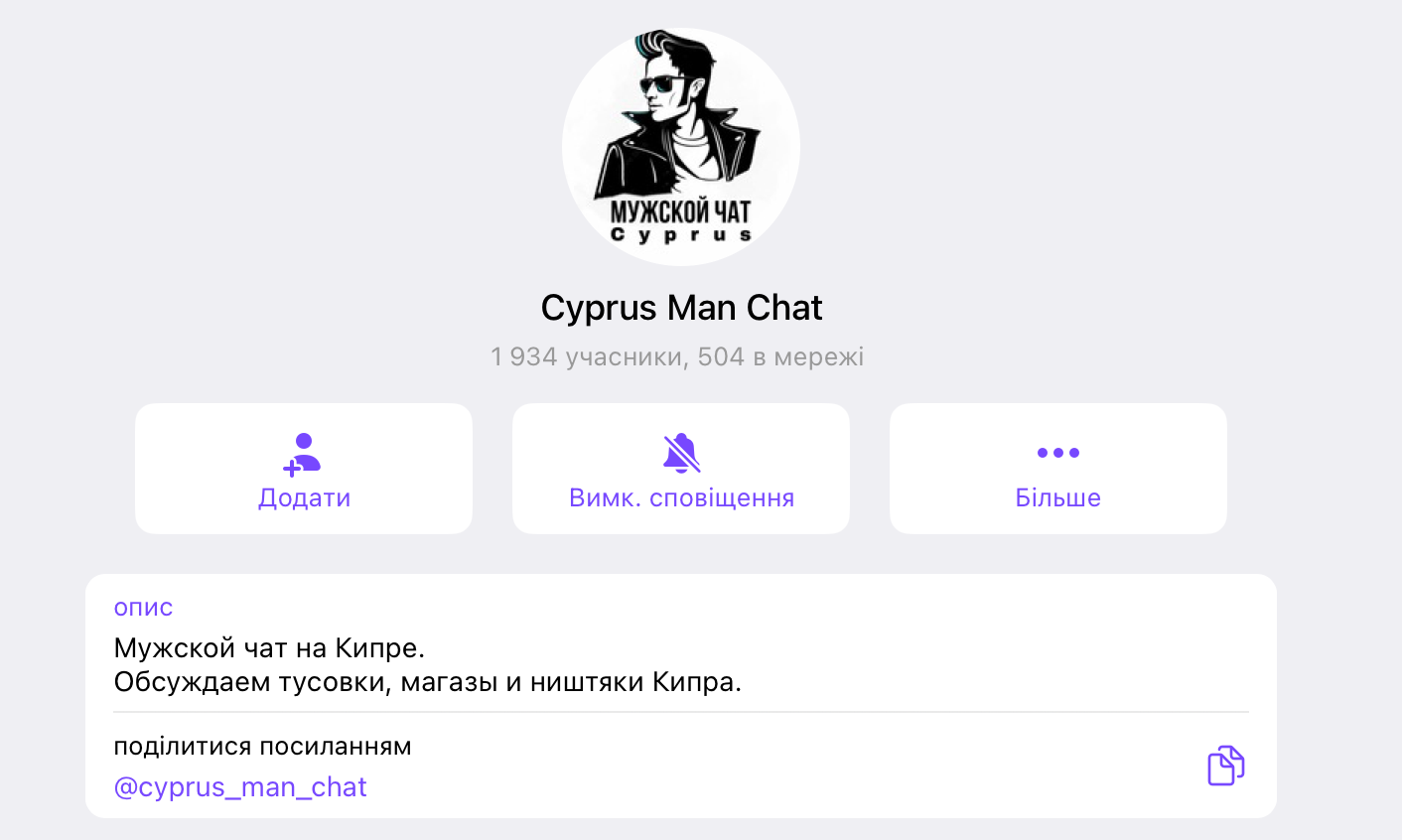Viewport: 1402px width, 840px height.
Task: Tap Додати to add members
Action: click(x=304, y=469)
